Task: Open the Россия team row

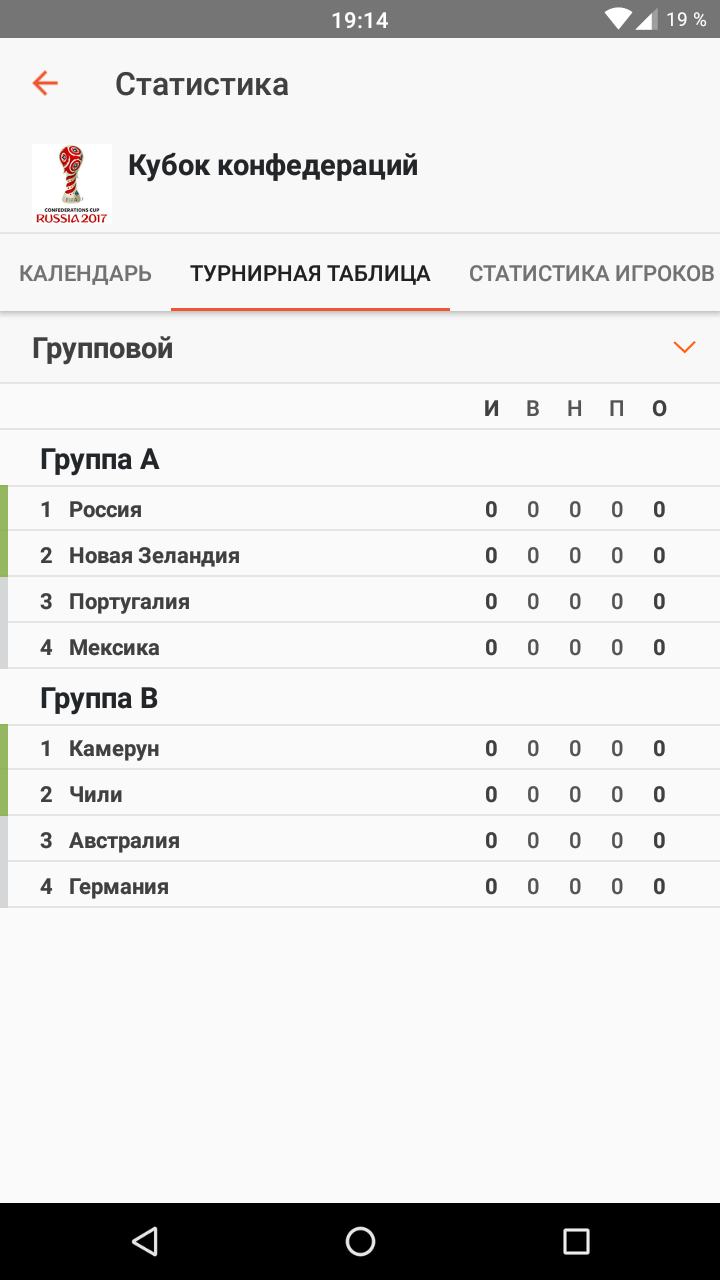Action: click(360, 509)
